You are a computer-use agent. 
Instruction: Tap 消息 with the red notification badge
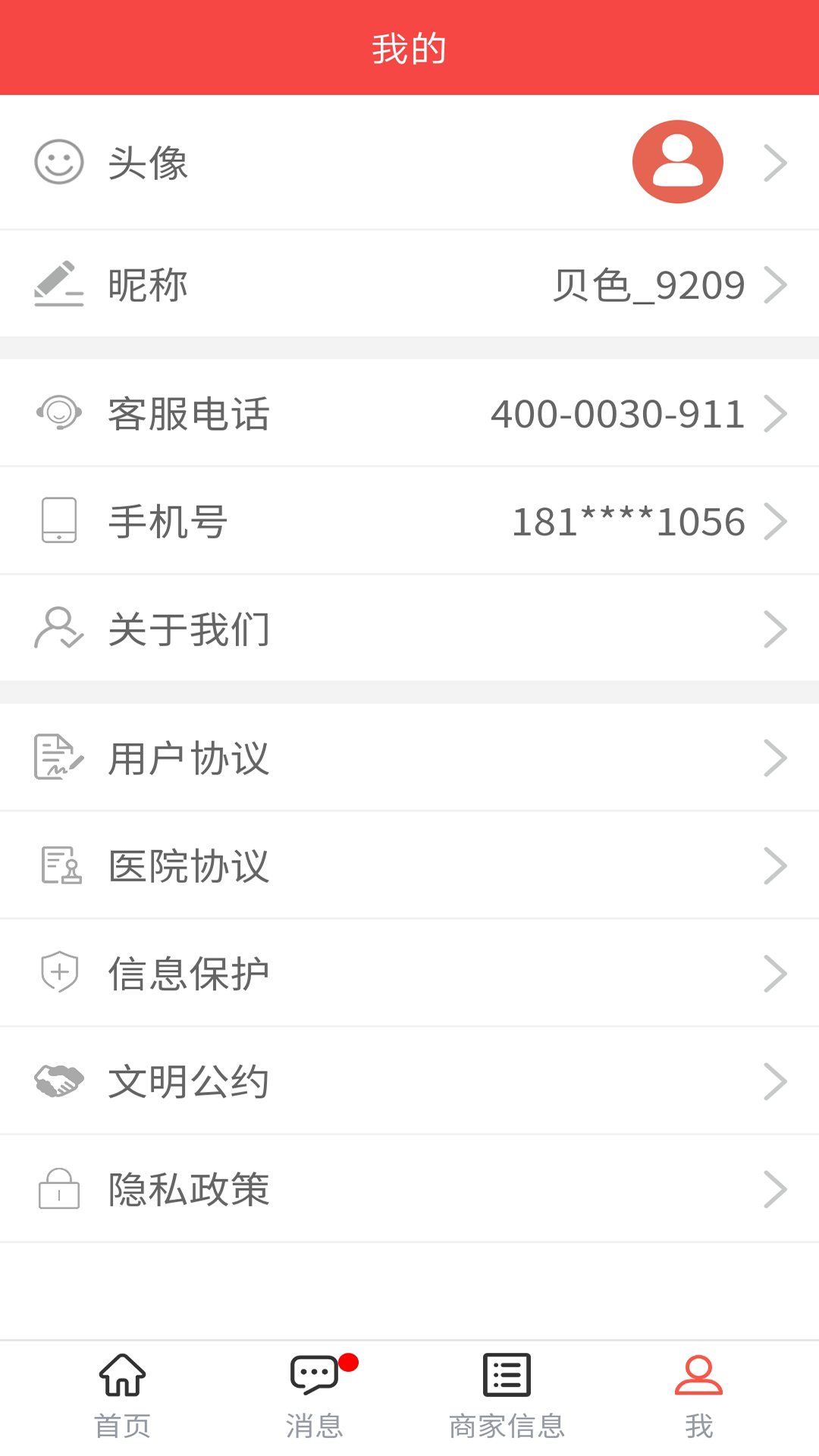[315, 1395]
